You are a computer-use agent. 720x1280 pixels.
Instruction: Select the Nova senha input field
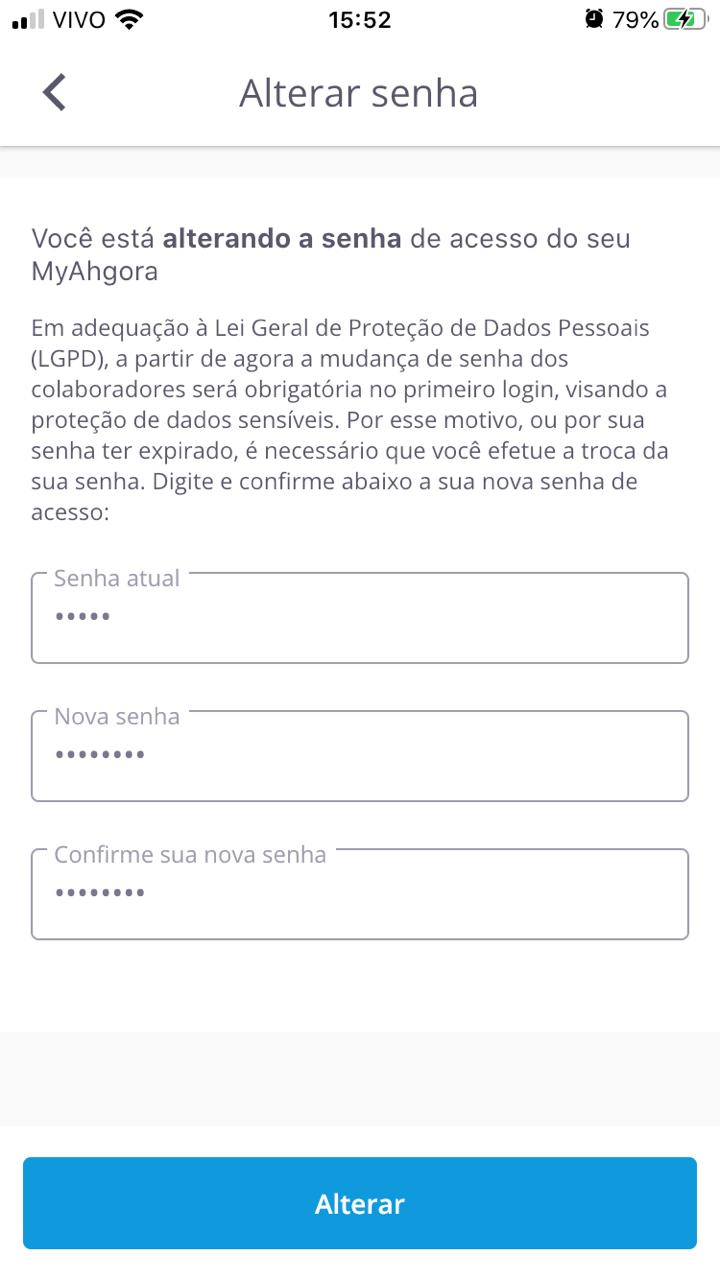pyautogui.click(x=360, y=755)
